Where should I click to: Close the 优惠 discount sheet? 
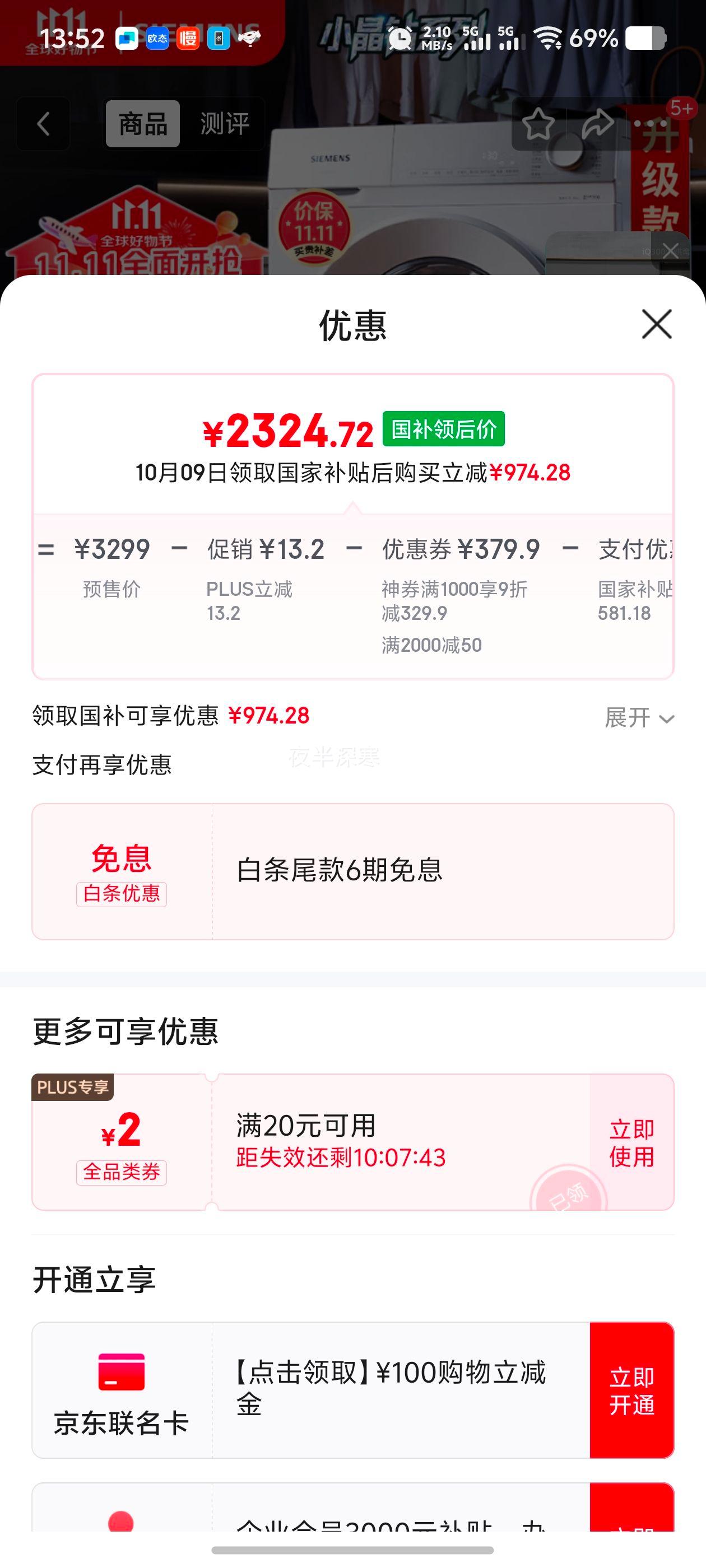pos(656,324)
